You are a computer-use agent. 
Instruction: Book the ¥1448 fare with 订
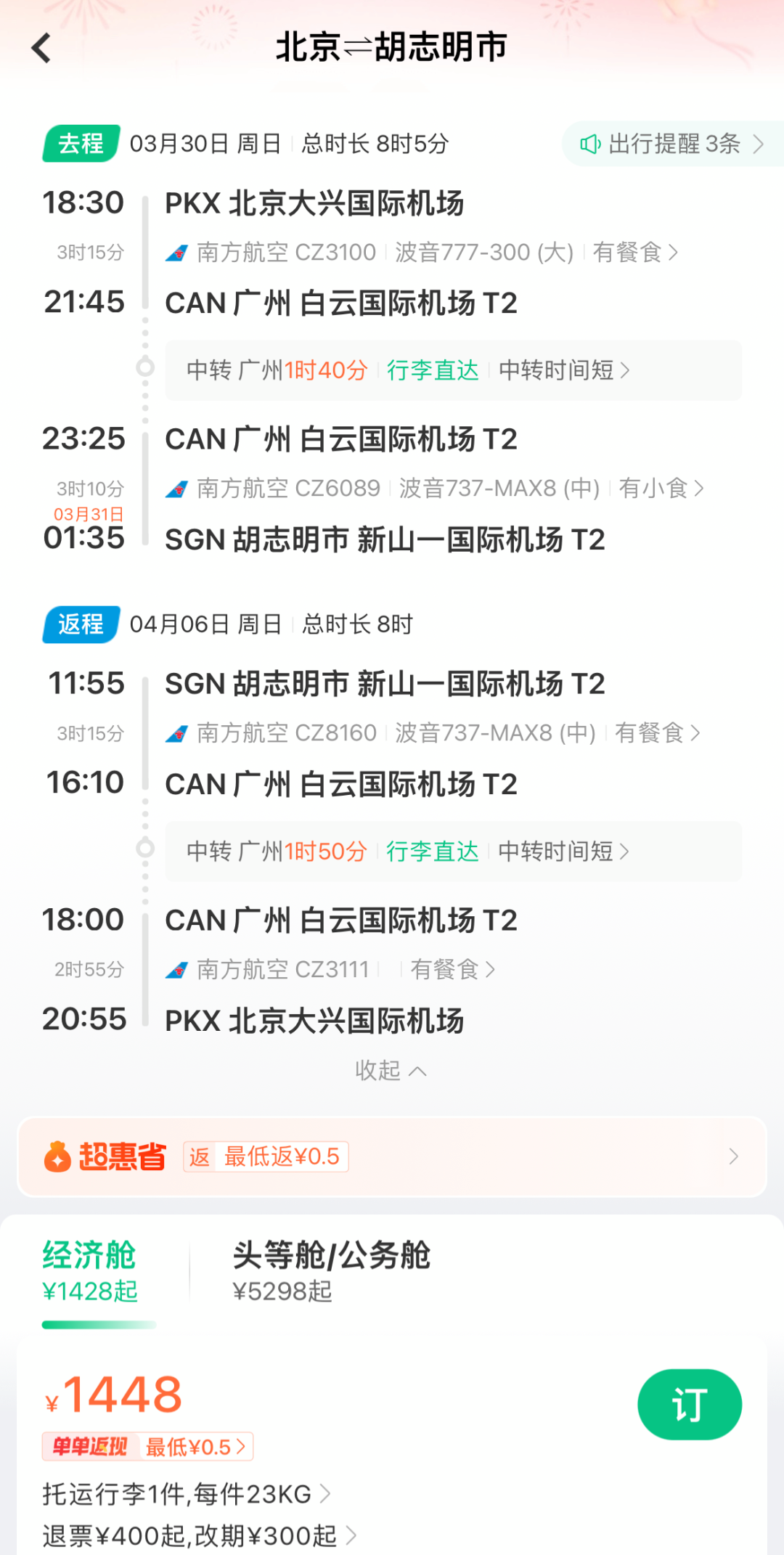pos(689,1404)
